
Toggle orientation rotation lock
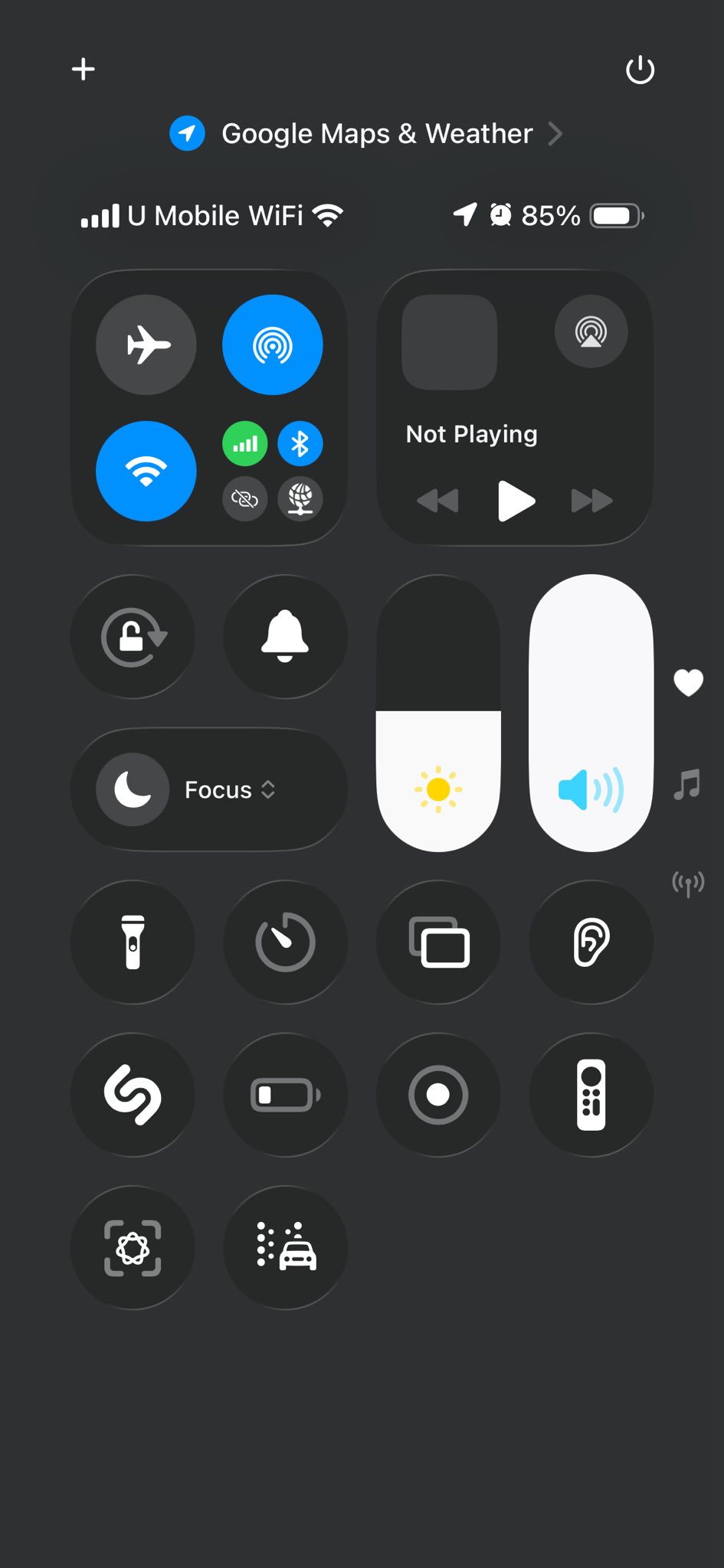click(133, 636)
